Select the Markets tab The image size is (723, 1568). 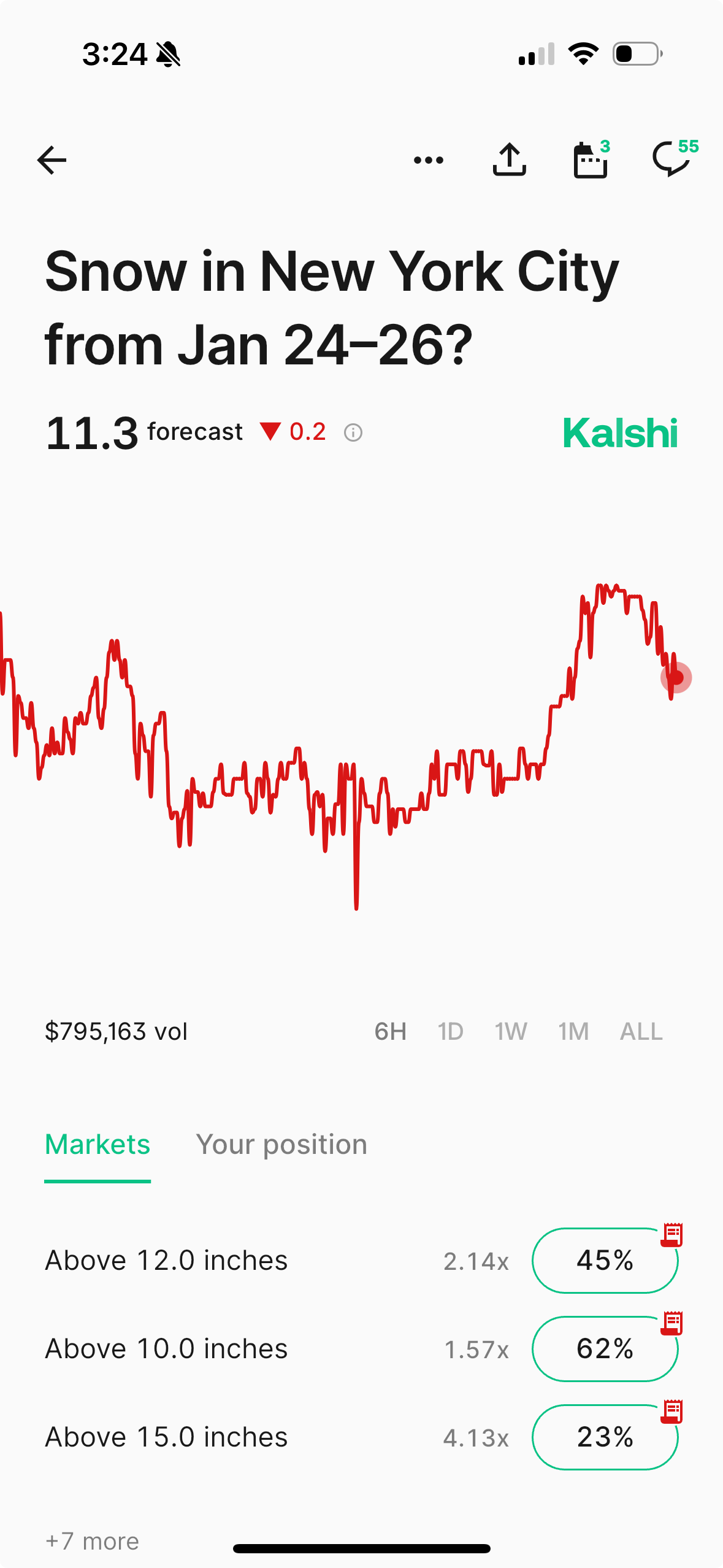tap(98, 1144)
